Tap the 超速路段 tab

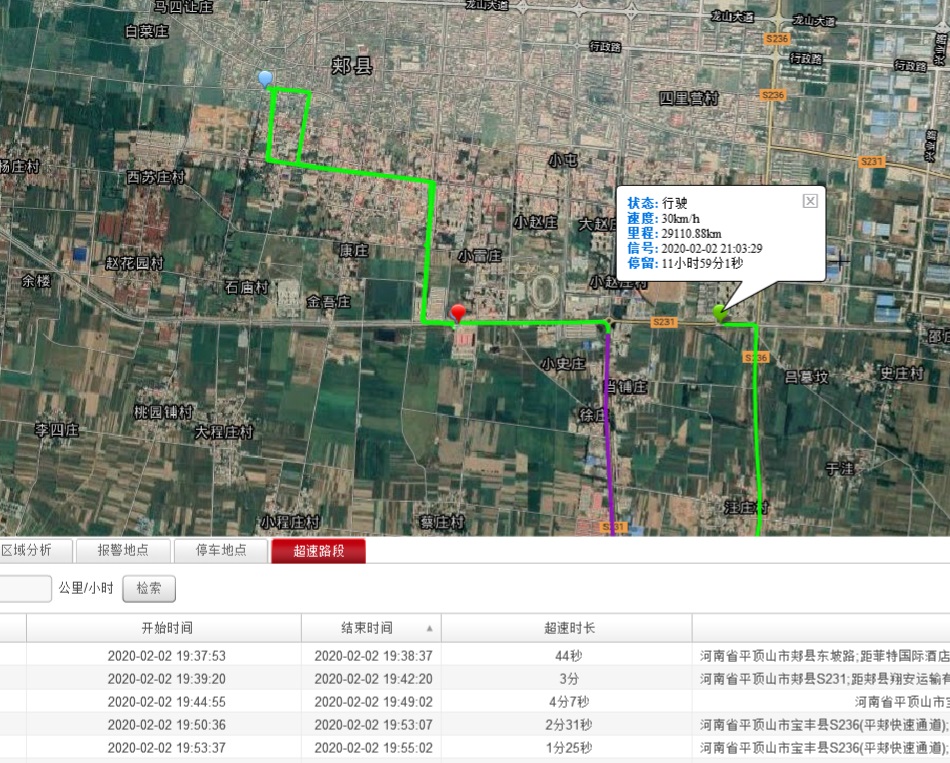pos(318,550)
